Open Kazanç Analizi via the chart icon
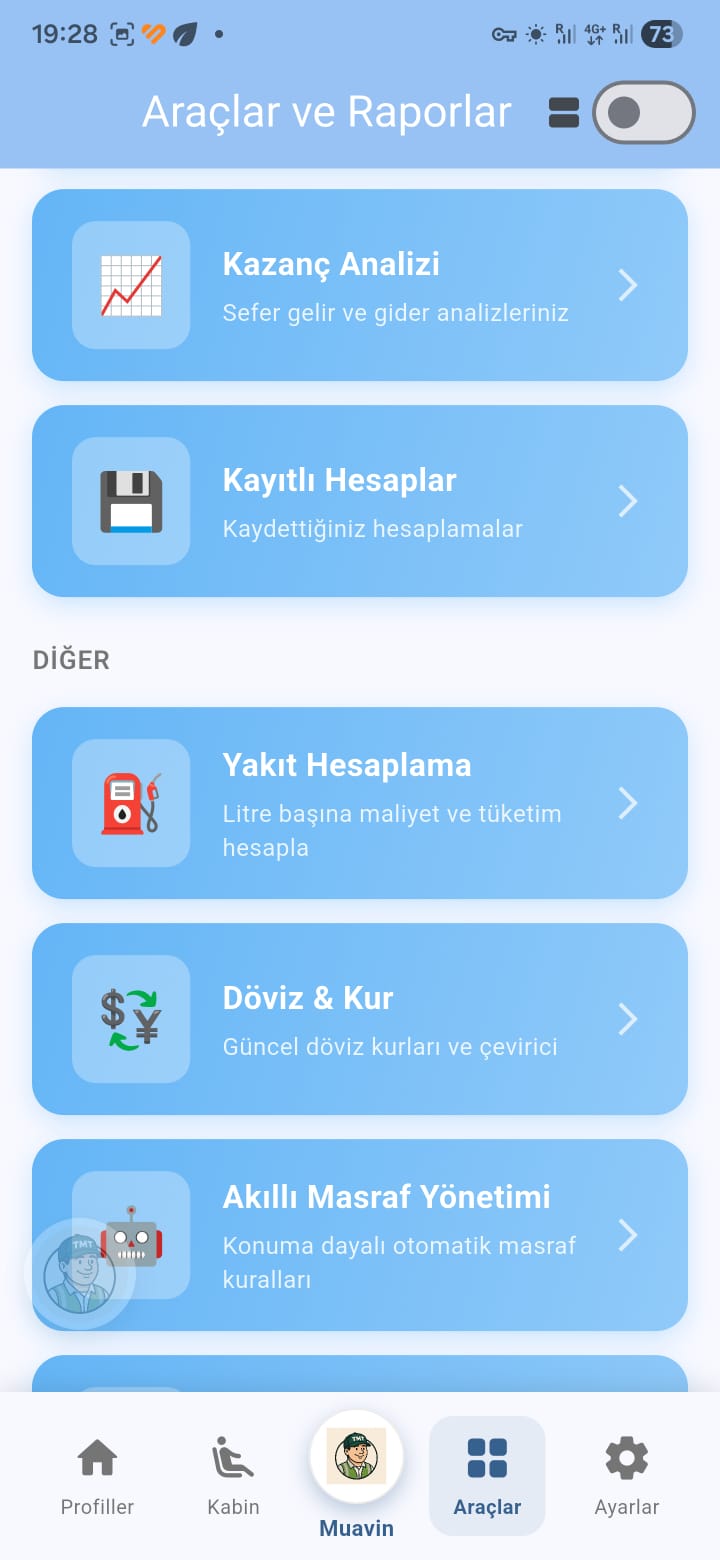Viewport: 720px width, 1560px height. [x=131, y=285]
